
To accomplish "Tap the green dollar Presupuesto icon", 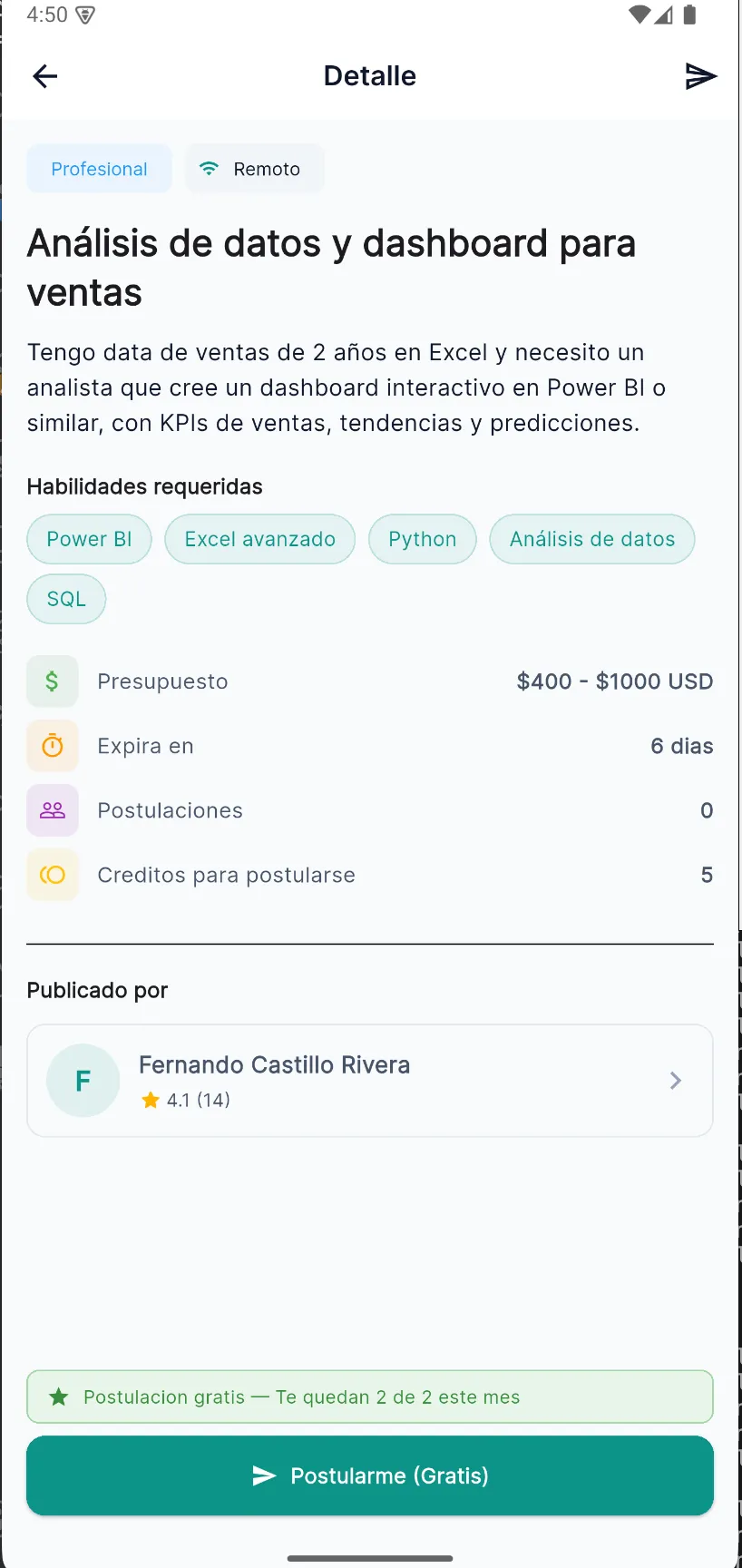I will pyautogui.click(x=52, y=681).
